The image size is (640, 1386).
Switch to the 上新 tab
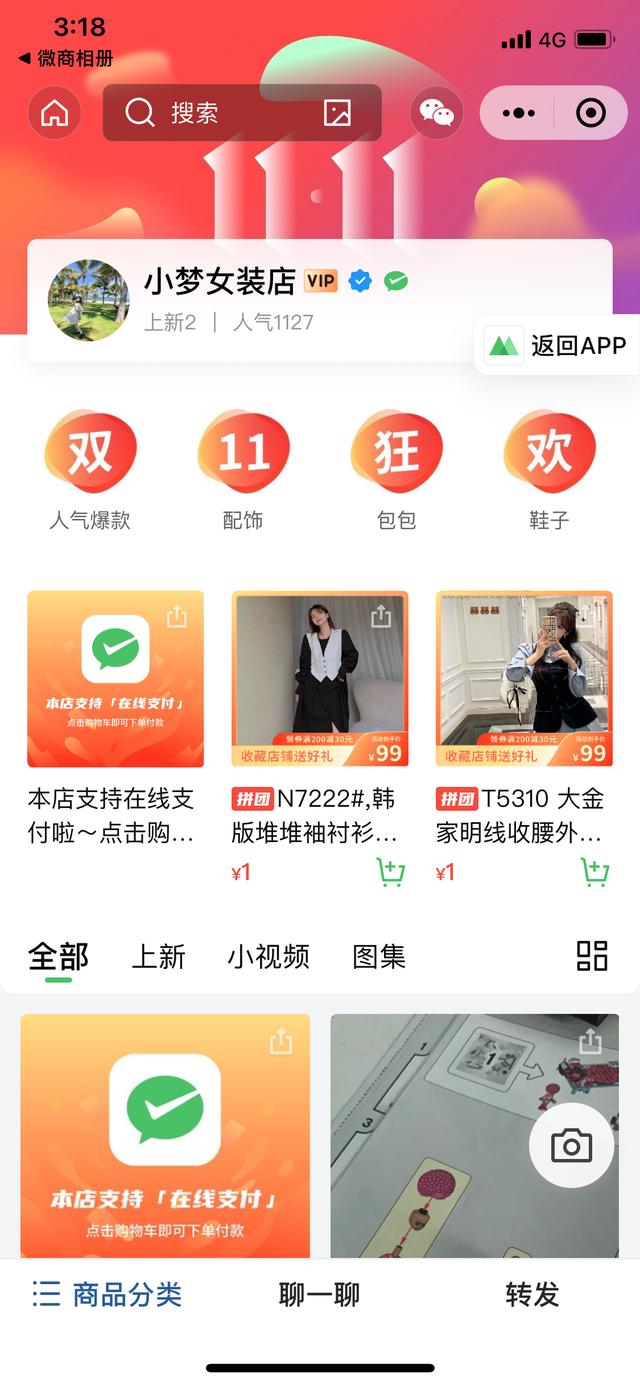point(159,956)
